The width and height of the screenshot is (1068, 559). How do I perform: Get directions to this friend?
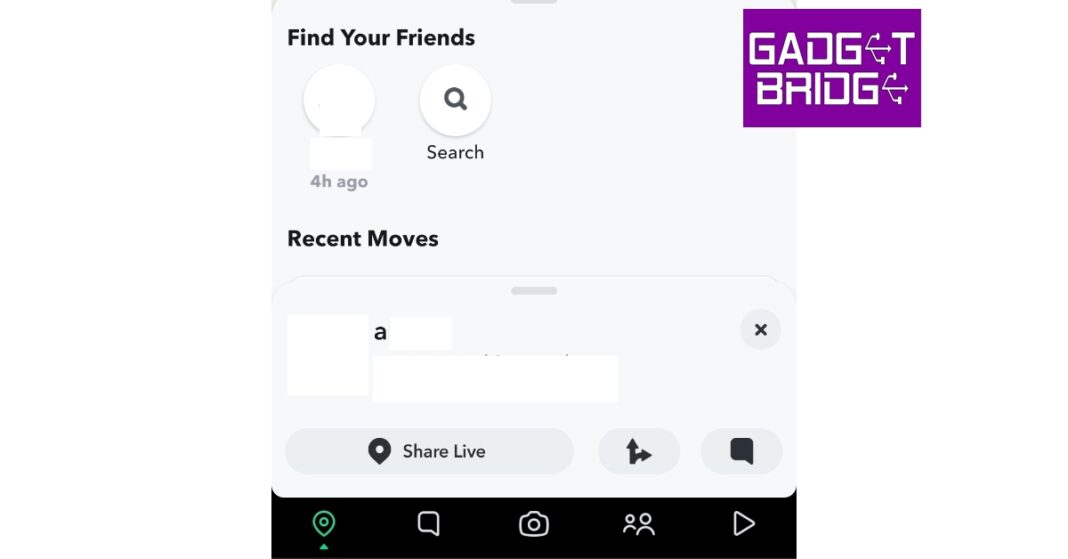click(639, 451)
